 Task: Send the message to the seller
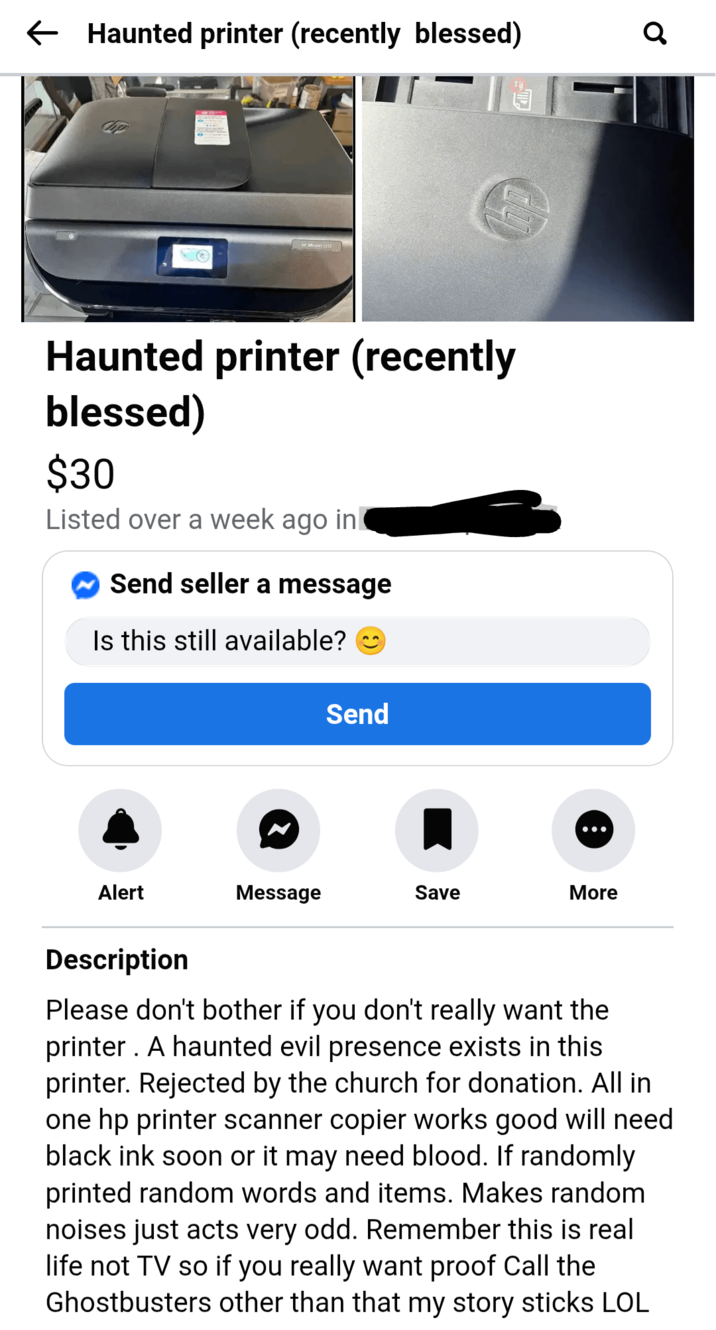pos(357,714)
